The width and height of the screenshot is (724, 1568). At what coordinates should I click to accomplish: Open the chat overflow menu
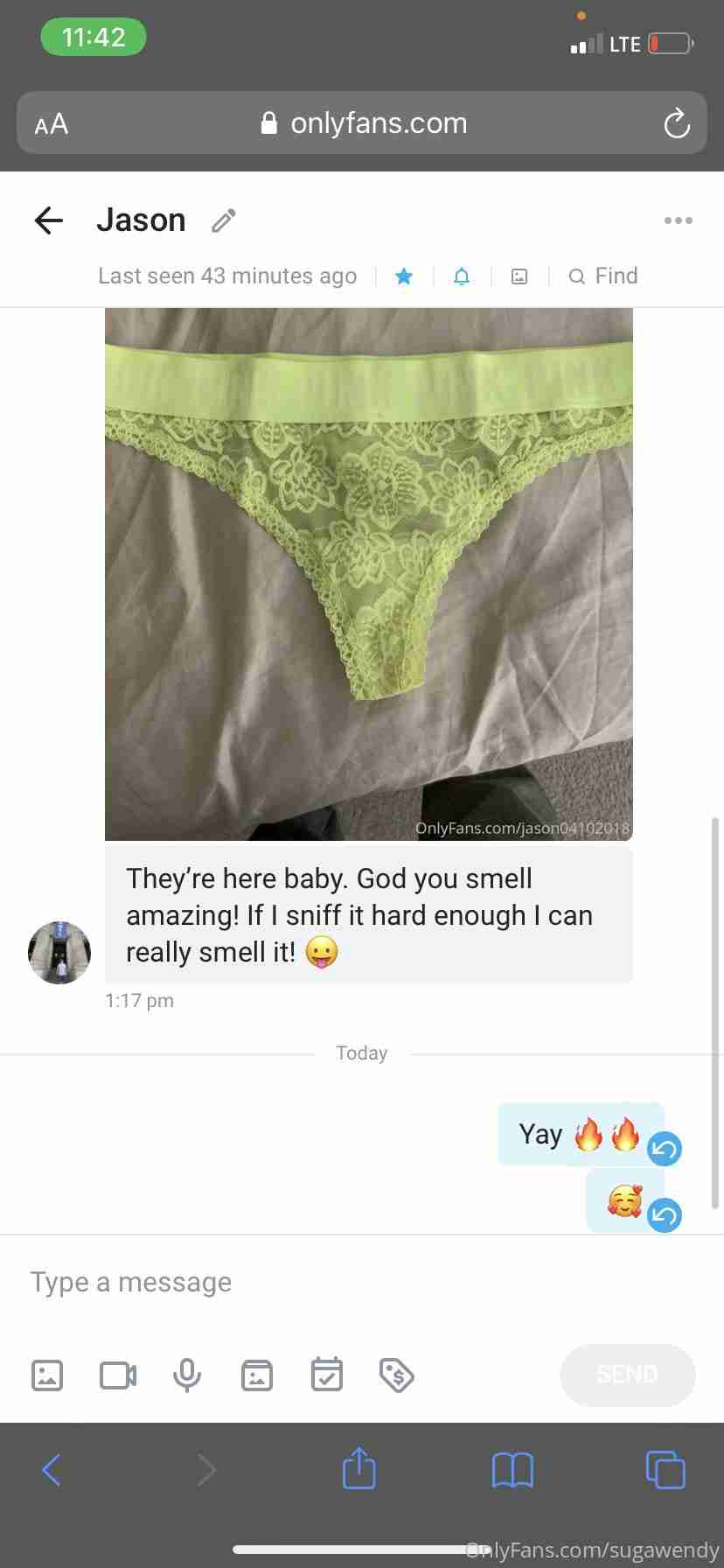[x=678, y=220]
